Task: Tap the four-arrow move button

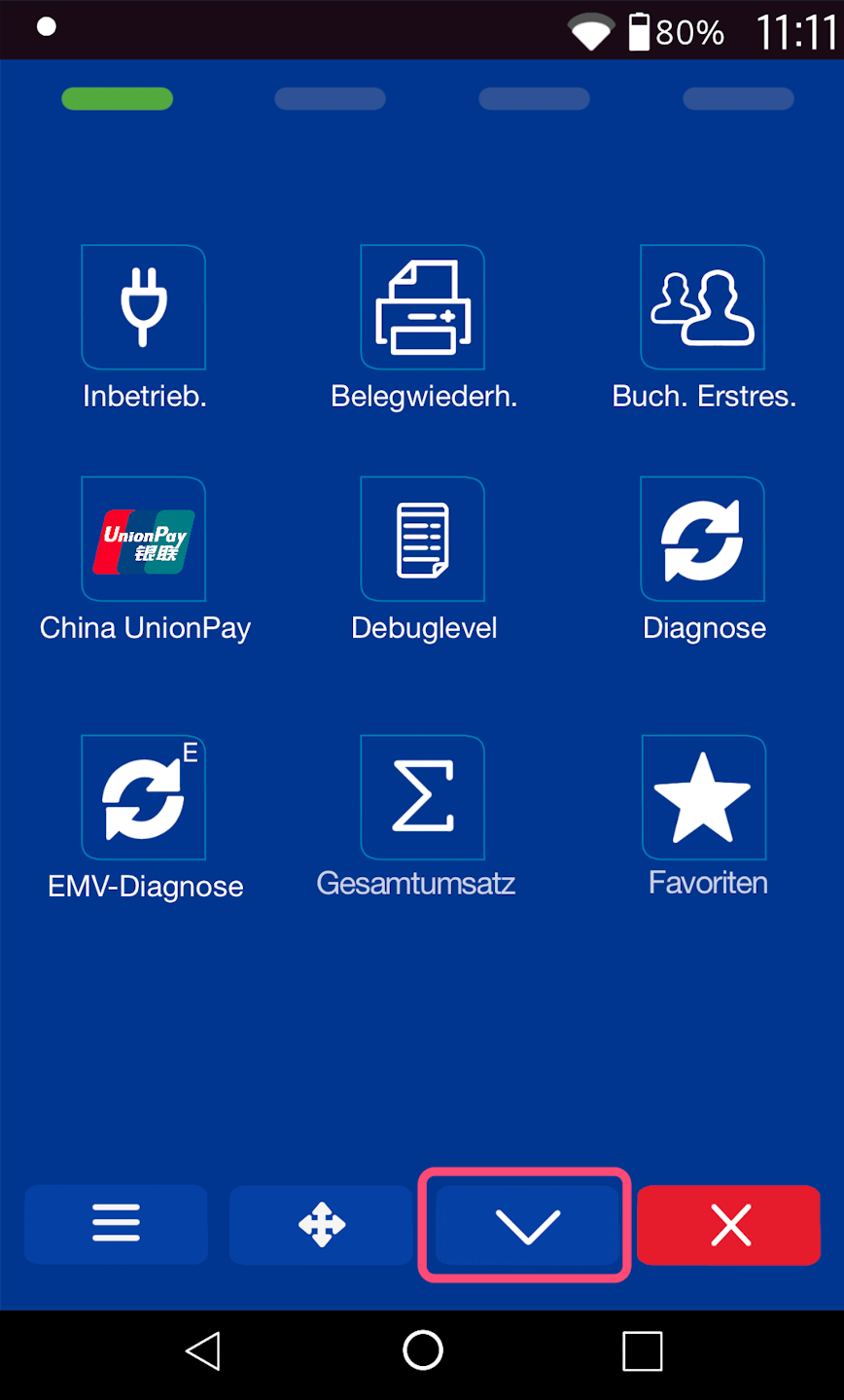Action: (322, 1224)
